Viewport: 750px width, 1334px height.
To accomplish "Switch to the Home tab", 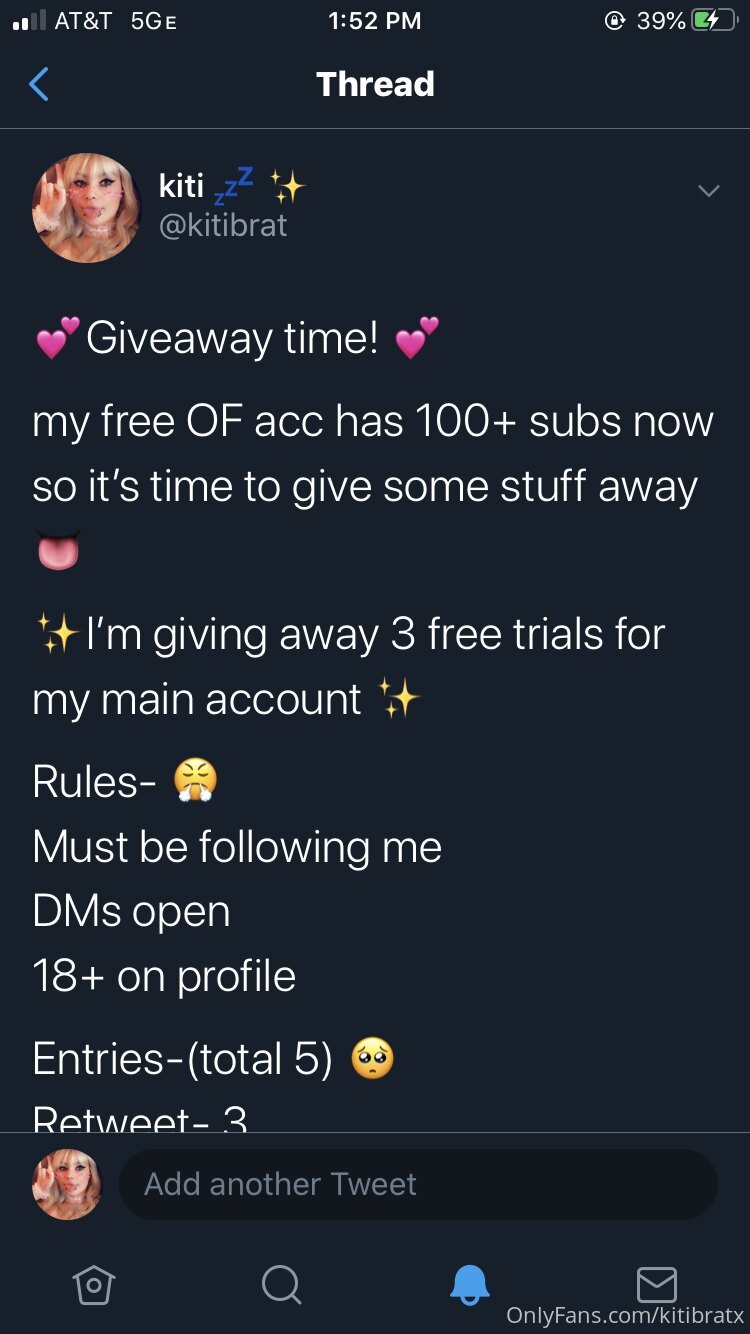I will click(x=93, y=1284).
